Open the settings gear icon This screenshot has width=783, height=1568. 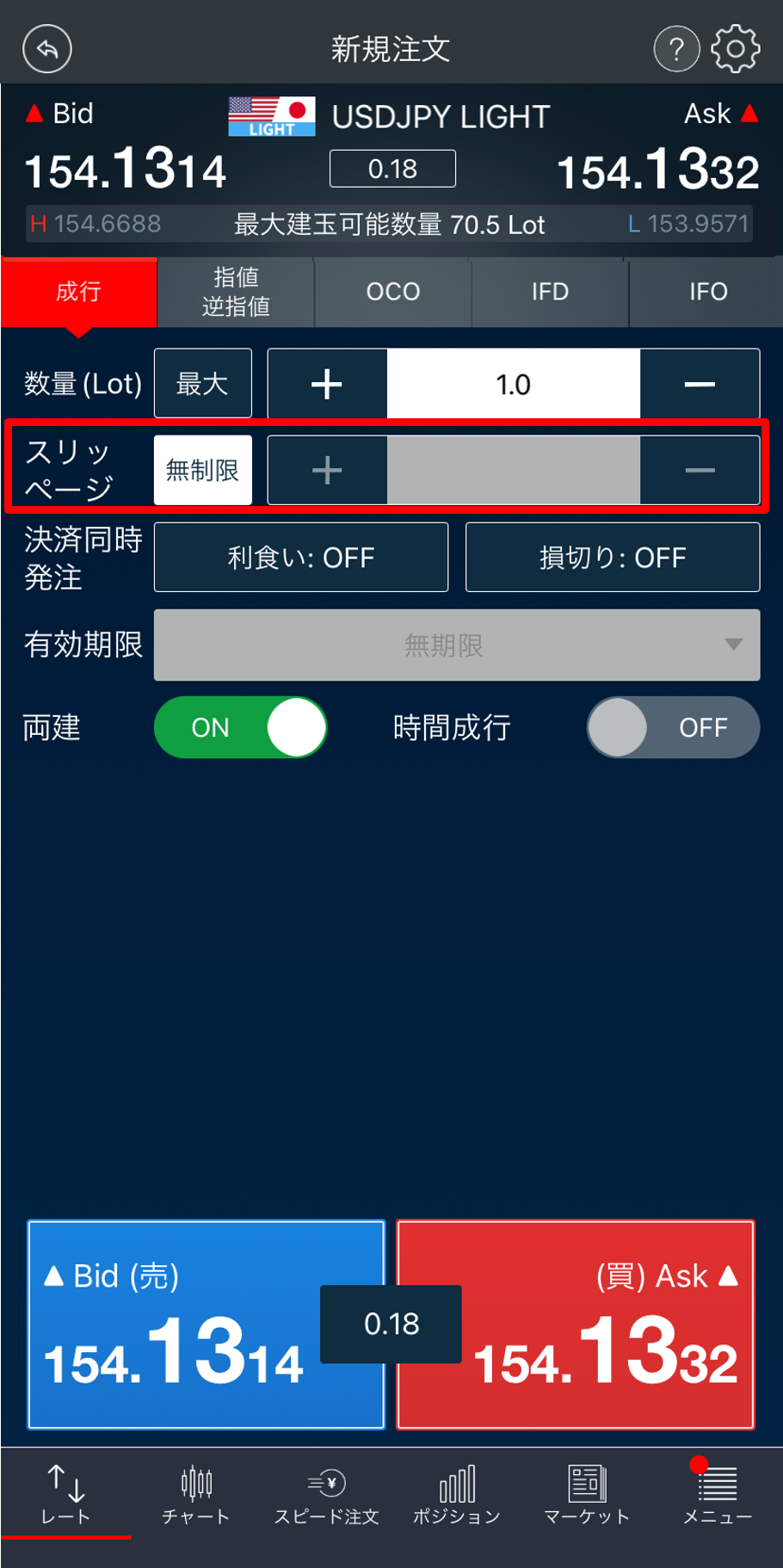[x=736, y=49]
